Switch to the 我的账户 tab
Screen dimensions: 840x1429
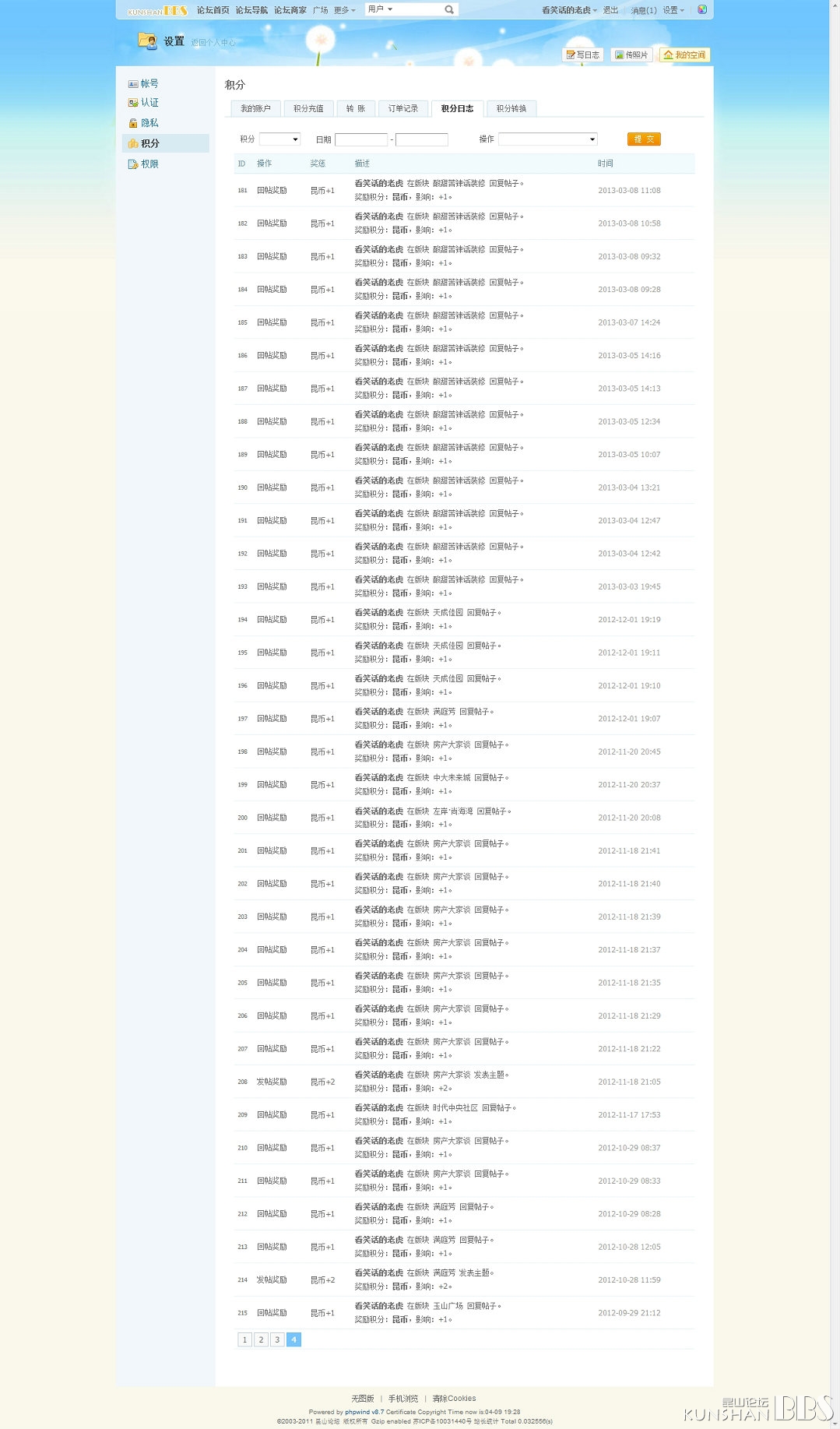click(x=255, y=108)
